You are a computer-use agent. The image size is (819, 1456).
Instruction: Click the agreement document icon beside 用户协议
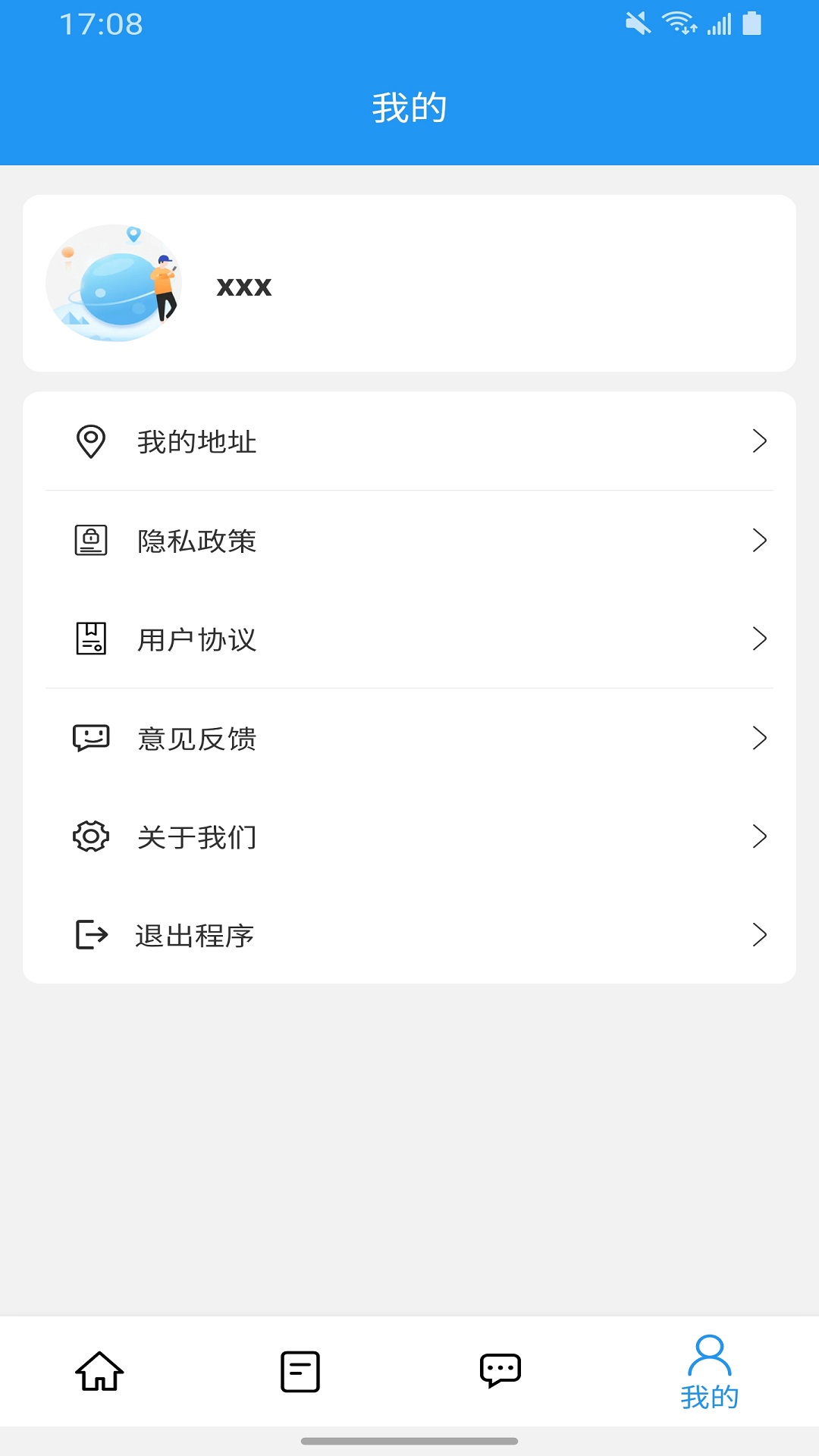tap(89, 639)
